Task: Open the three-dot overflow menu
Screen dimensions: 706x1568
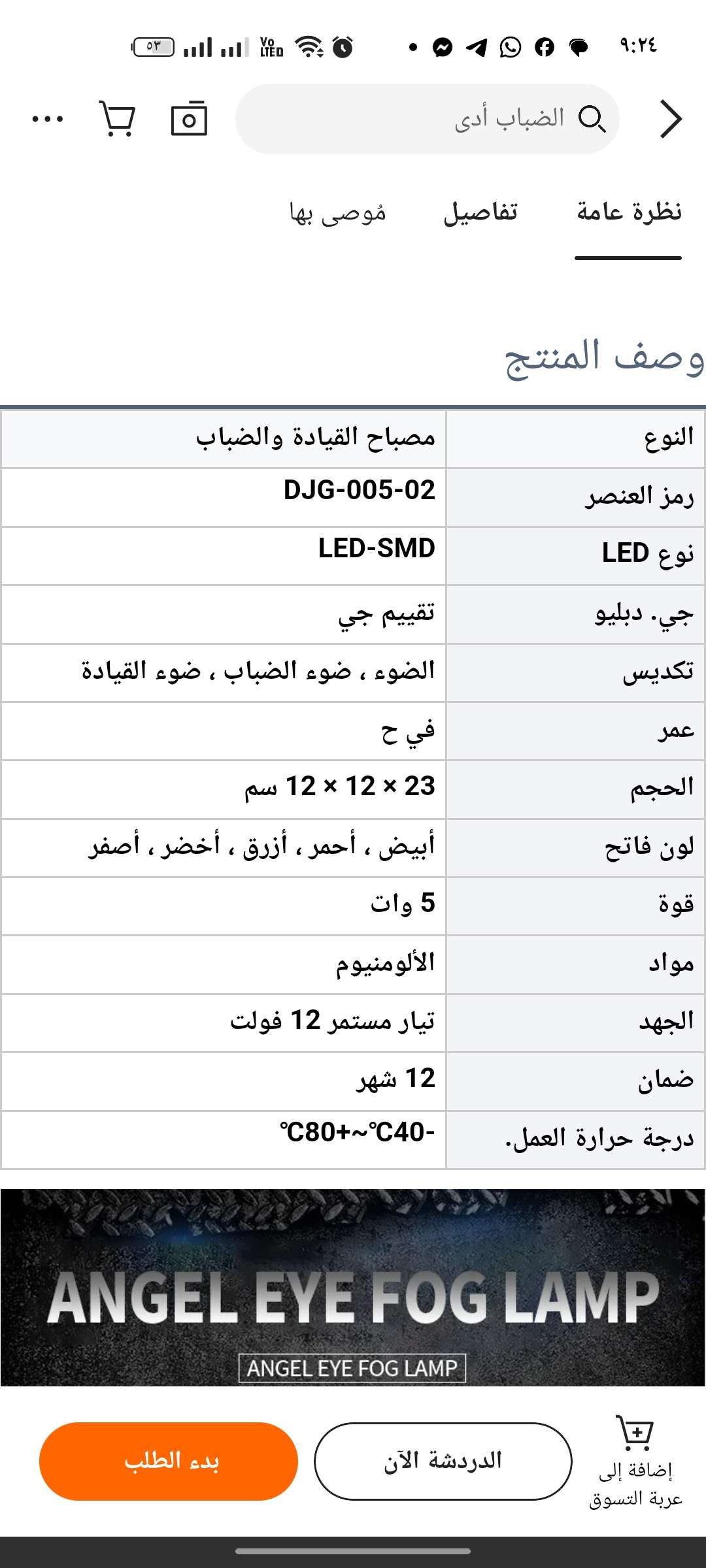Action: pyautogui.click(x=48, y=119)
